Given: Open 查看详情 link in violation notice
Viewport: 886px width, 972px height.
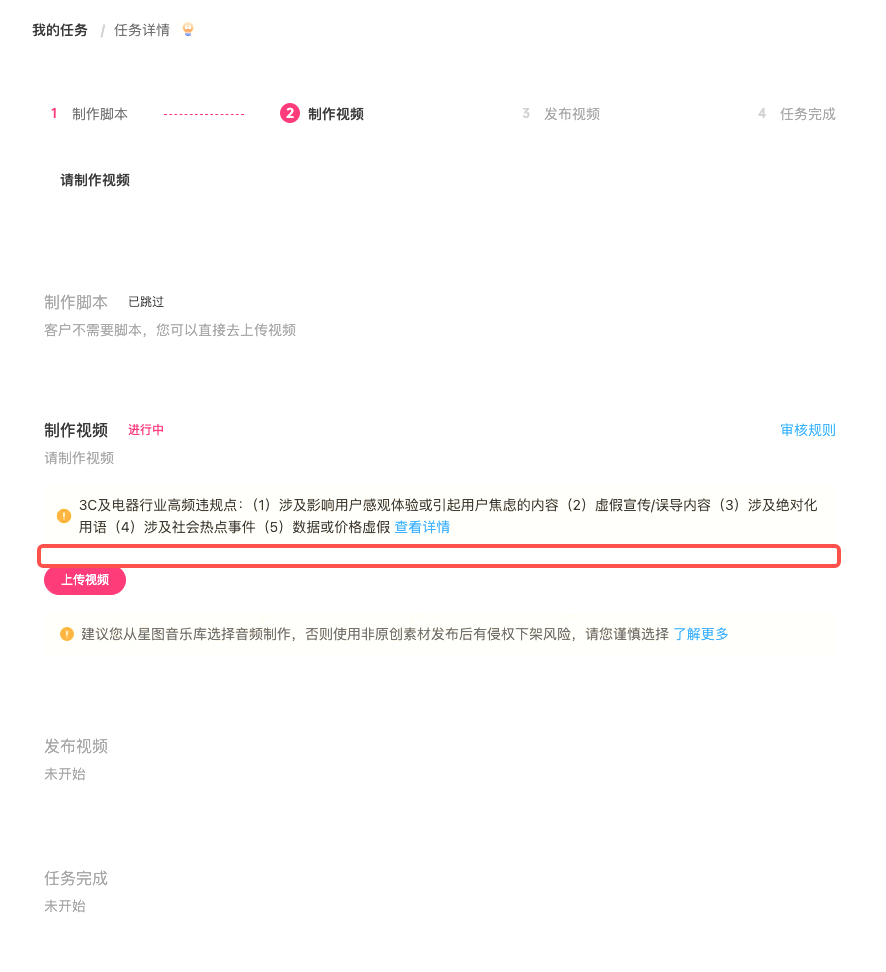Looking at the screenshot, I should point(422,527).
